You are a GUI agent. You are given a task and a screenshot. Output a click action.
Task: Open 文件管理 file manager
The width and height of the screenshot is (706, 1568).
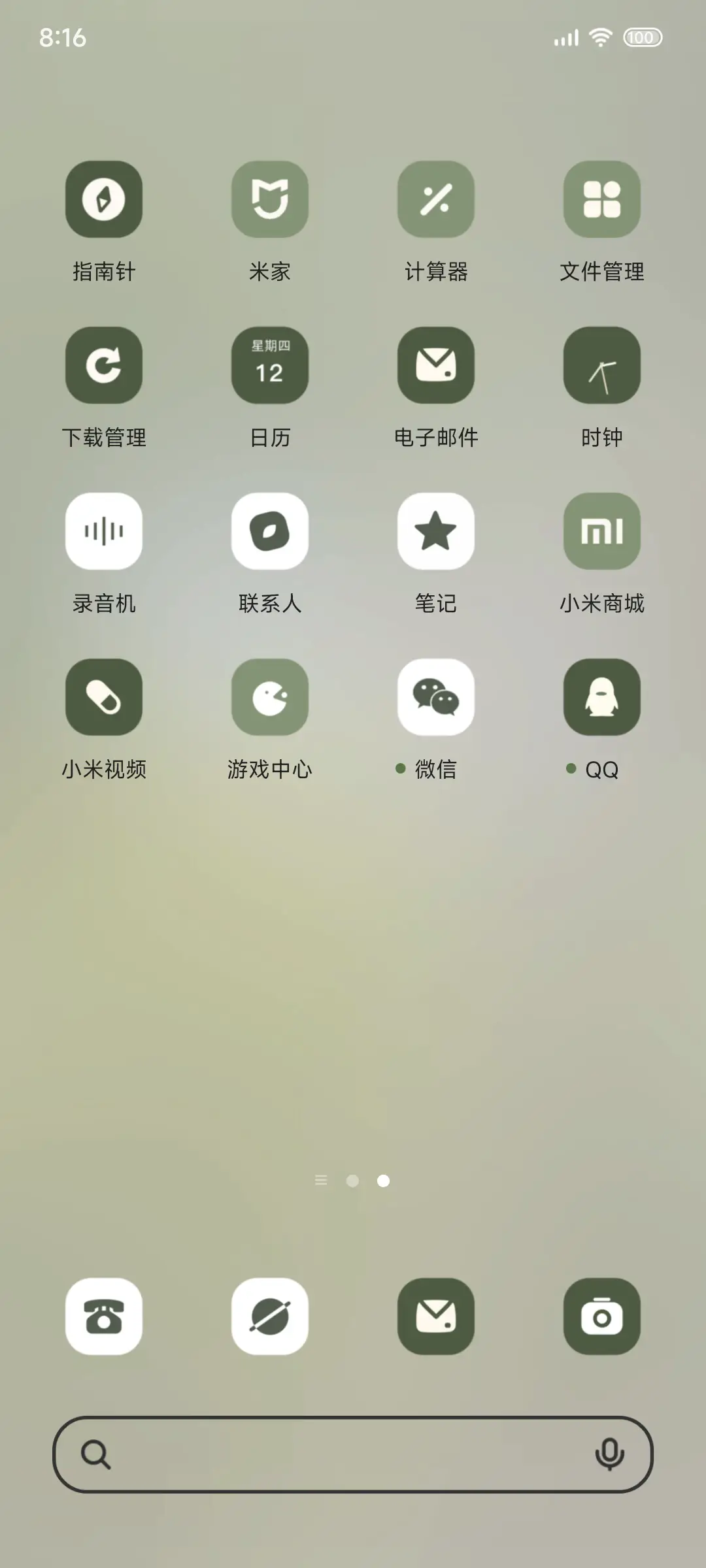tap(602, 200)
